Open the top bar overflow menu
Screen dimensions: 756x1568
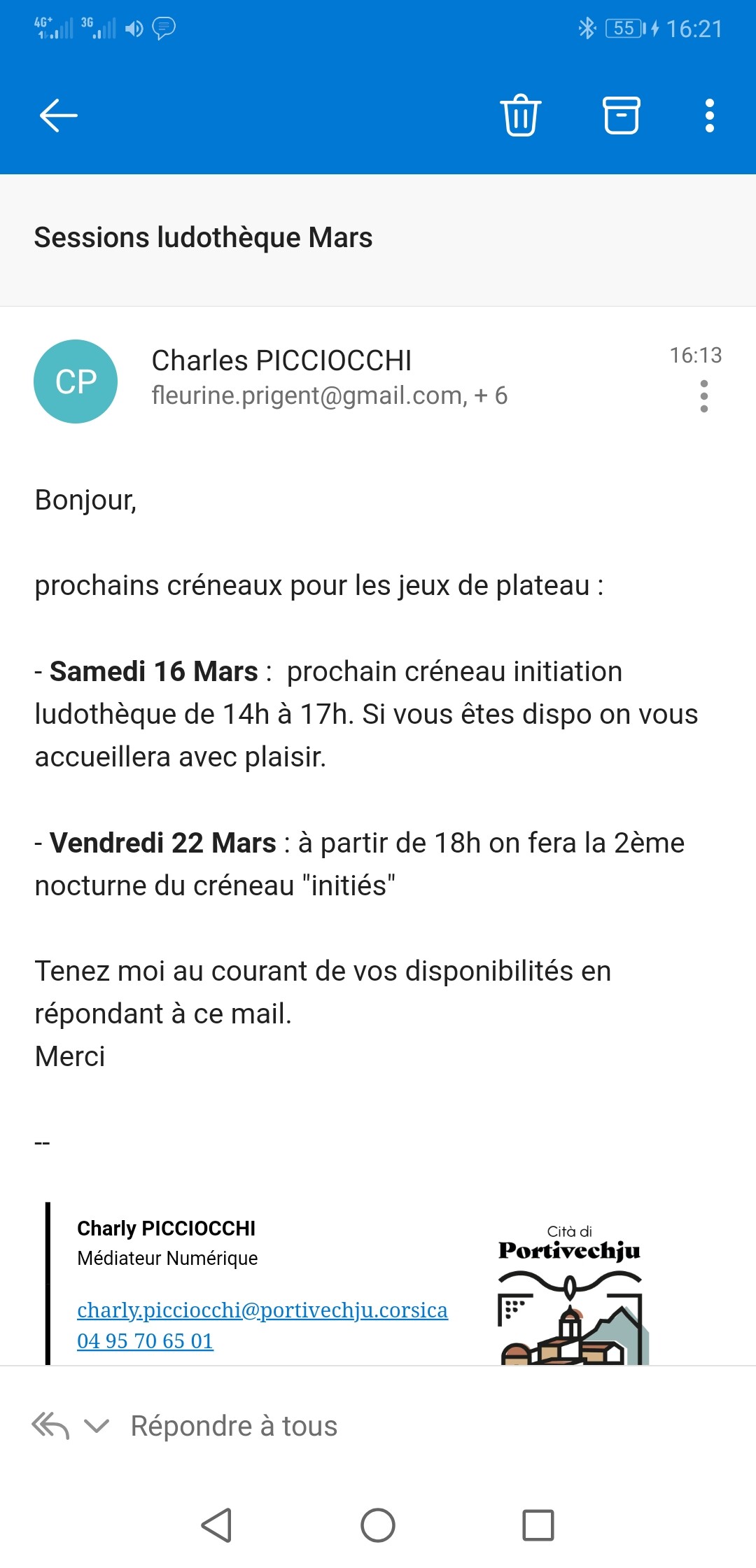point(710,115)
